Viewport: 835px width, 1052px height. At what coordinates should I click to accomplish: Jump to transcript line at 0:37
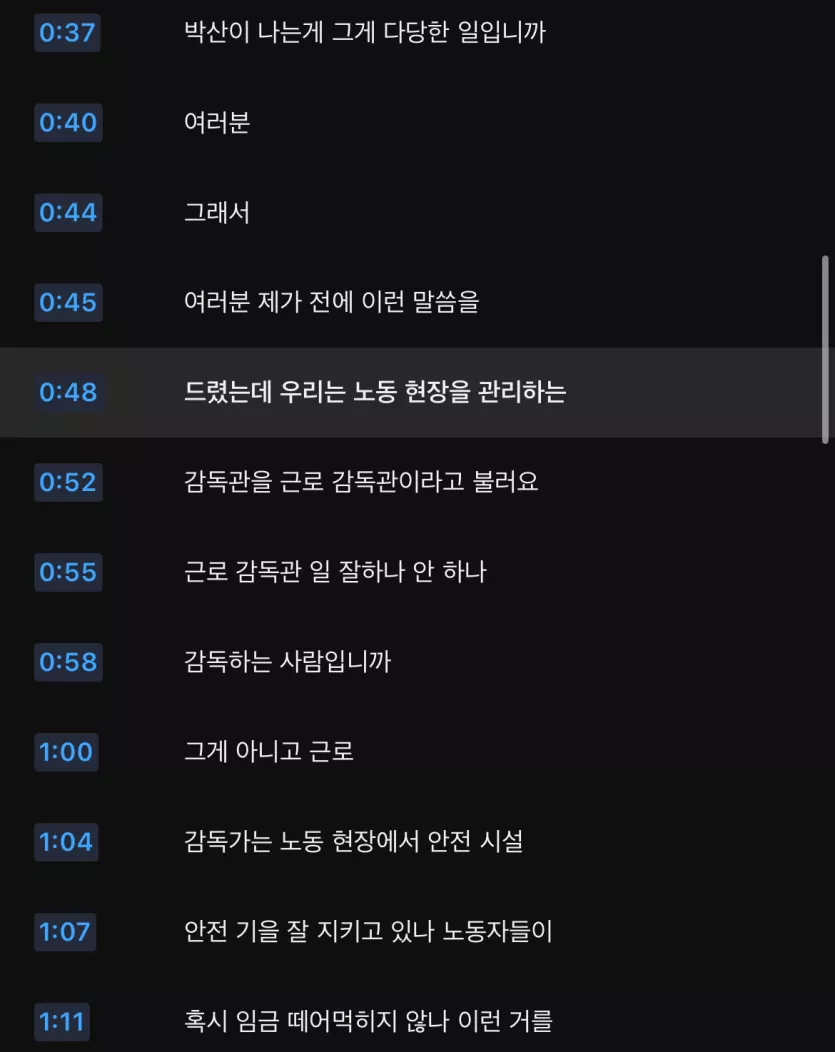click(365, 32)
